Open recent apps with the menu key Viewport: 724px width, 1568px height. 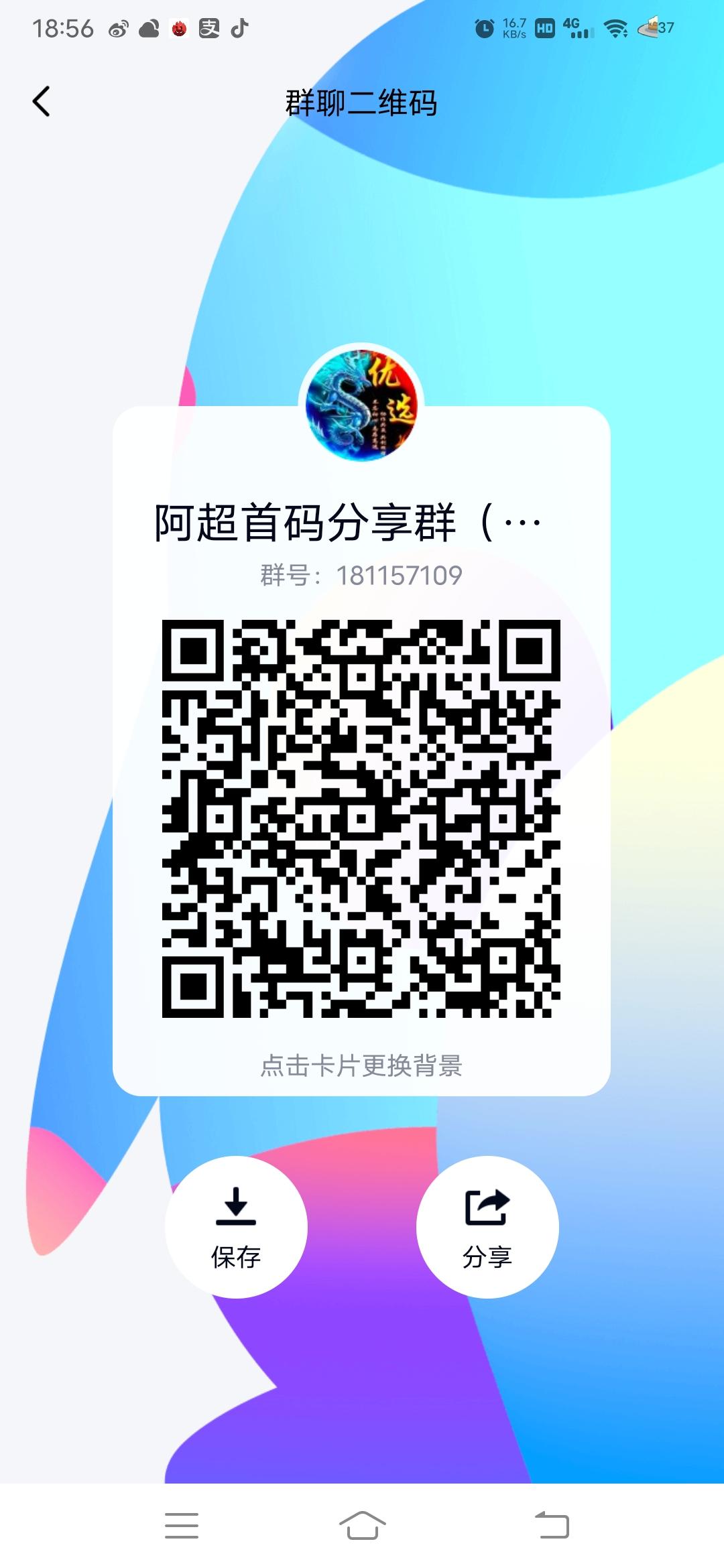click(181, 1523)
